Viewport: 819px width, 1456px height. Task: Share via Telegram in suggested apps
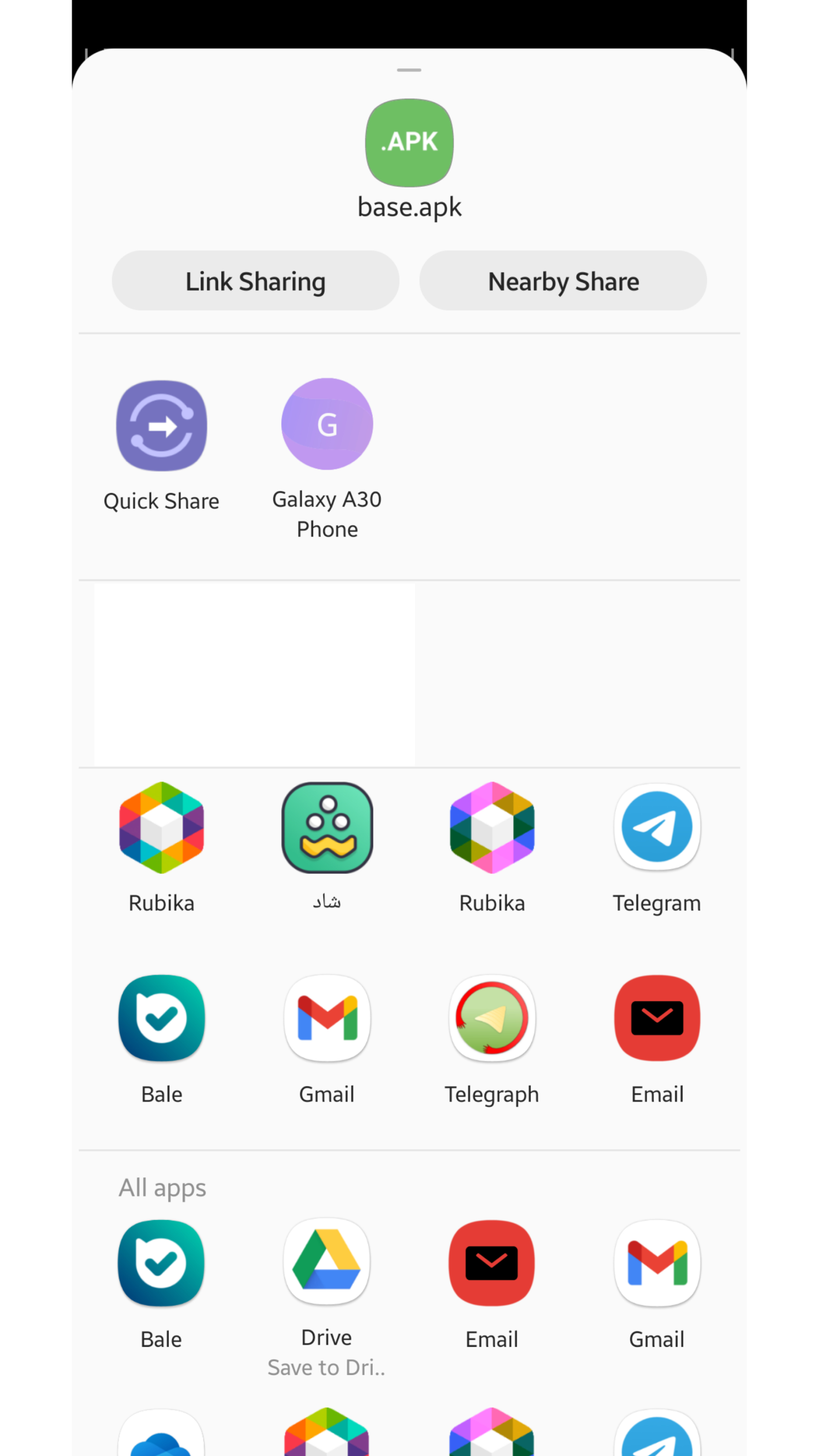[657, 827]
